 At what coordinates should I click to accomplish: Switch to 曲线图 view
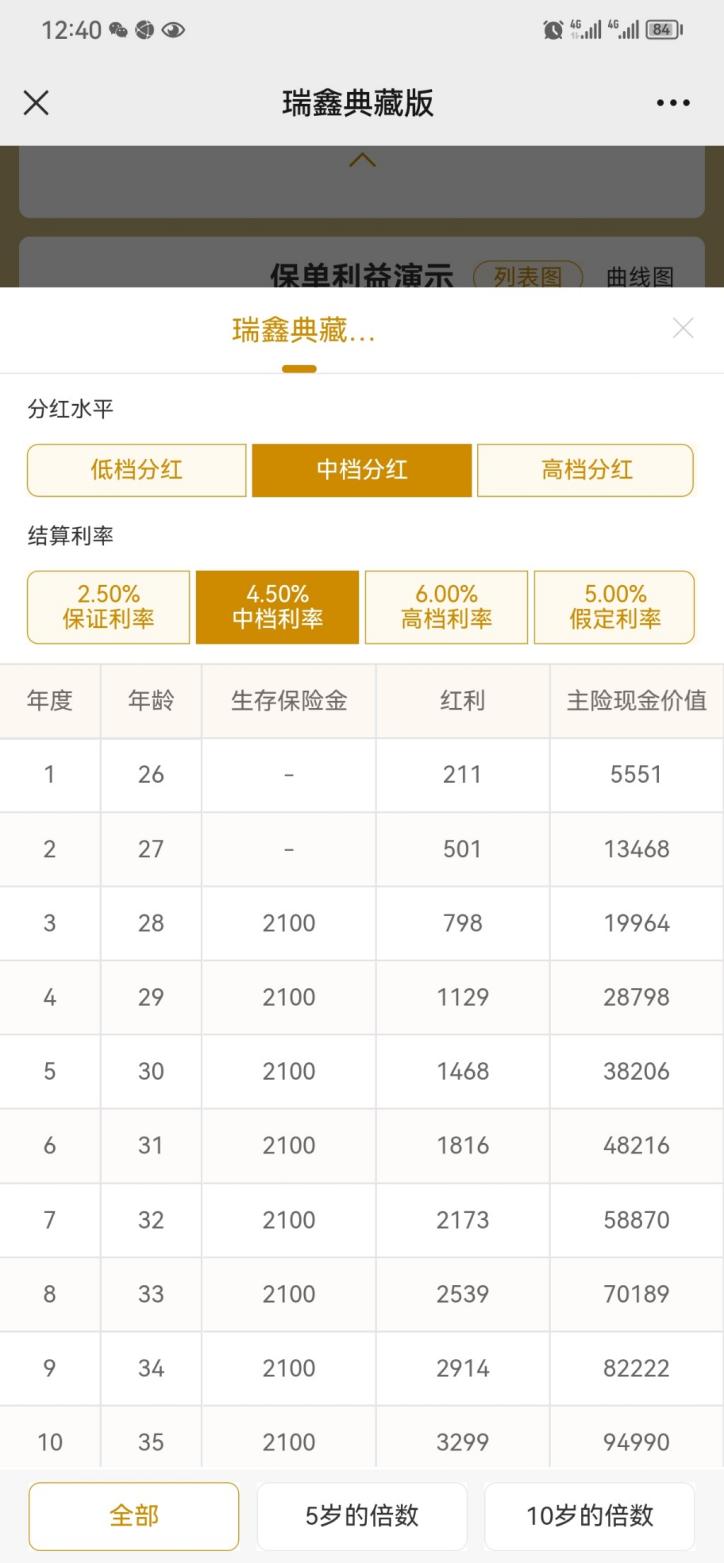pyautogui.click(x=640, y=276)
